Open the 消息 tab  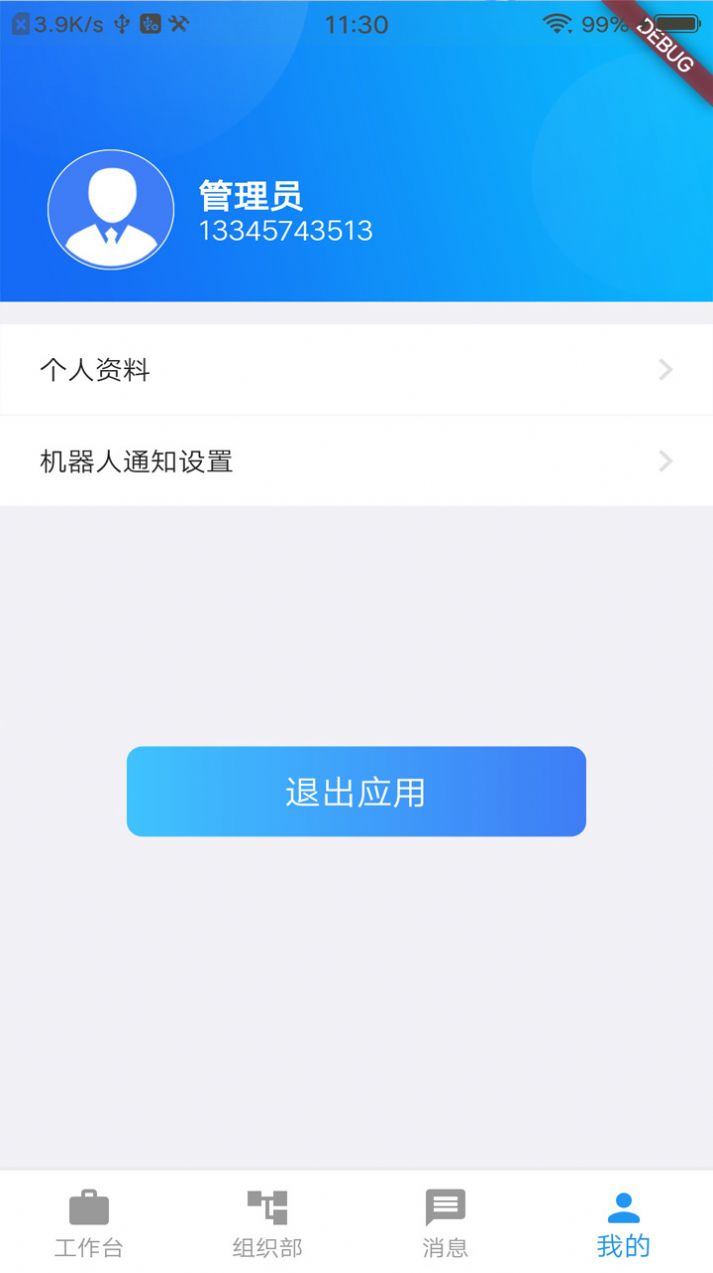[445, 1222]
